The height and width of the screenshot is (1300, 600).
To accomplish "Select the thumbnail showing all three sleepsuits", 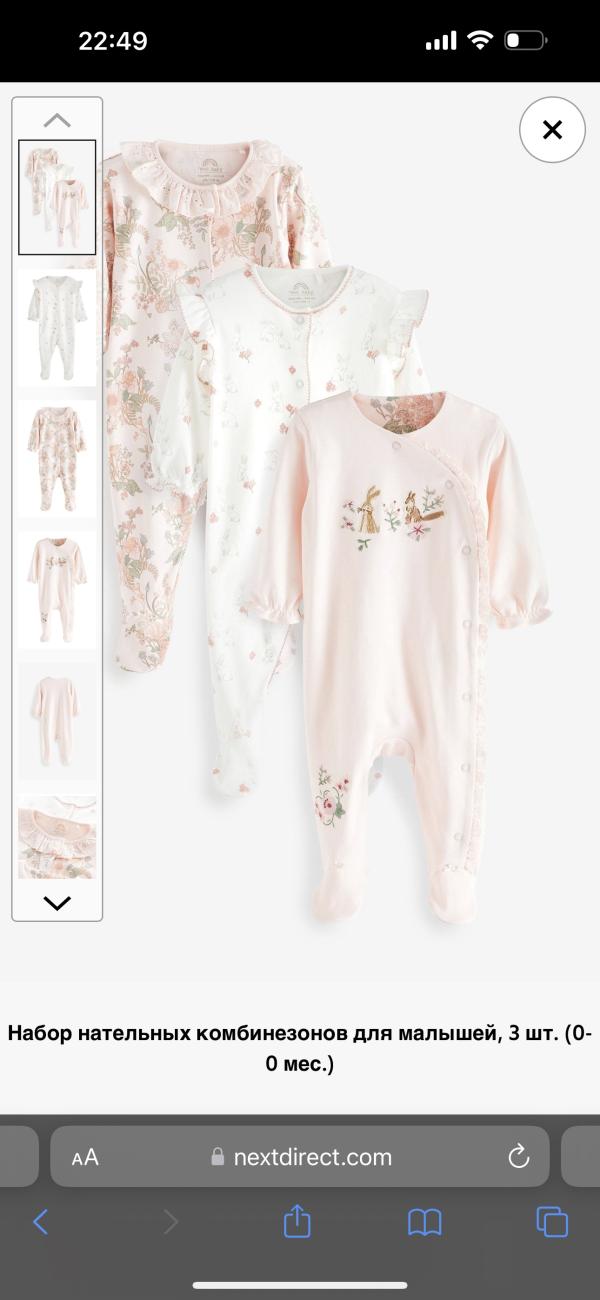I will point(57,197).
